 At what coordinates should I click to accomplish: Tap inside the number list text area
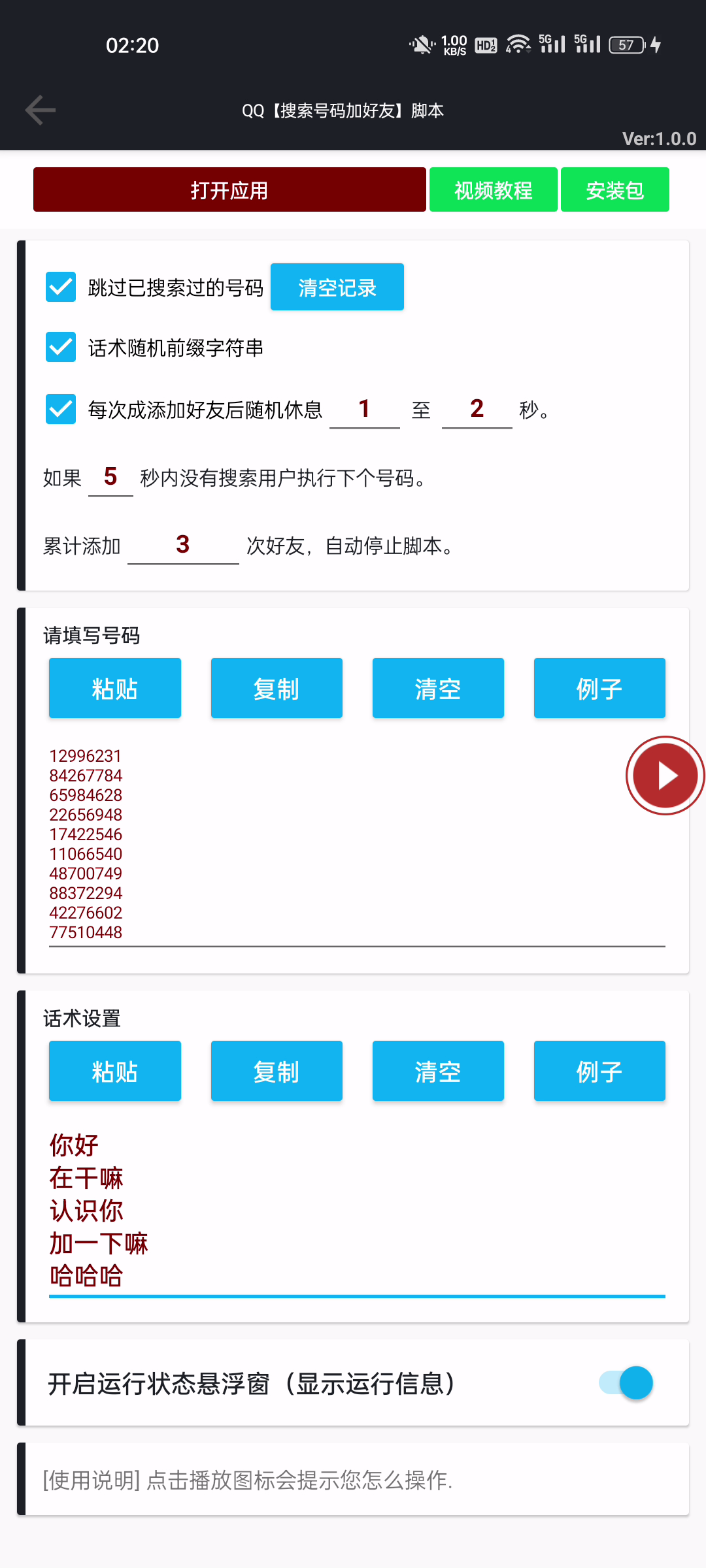(357, 844)
